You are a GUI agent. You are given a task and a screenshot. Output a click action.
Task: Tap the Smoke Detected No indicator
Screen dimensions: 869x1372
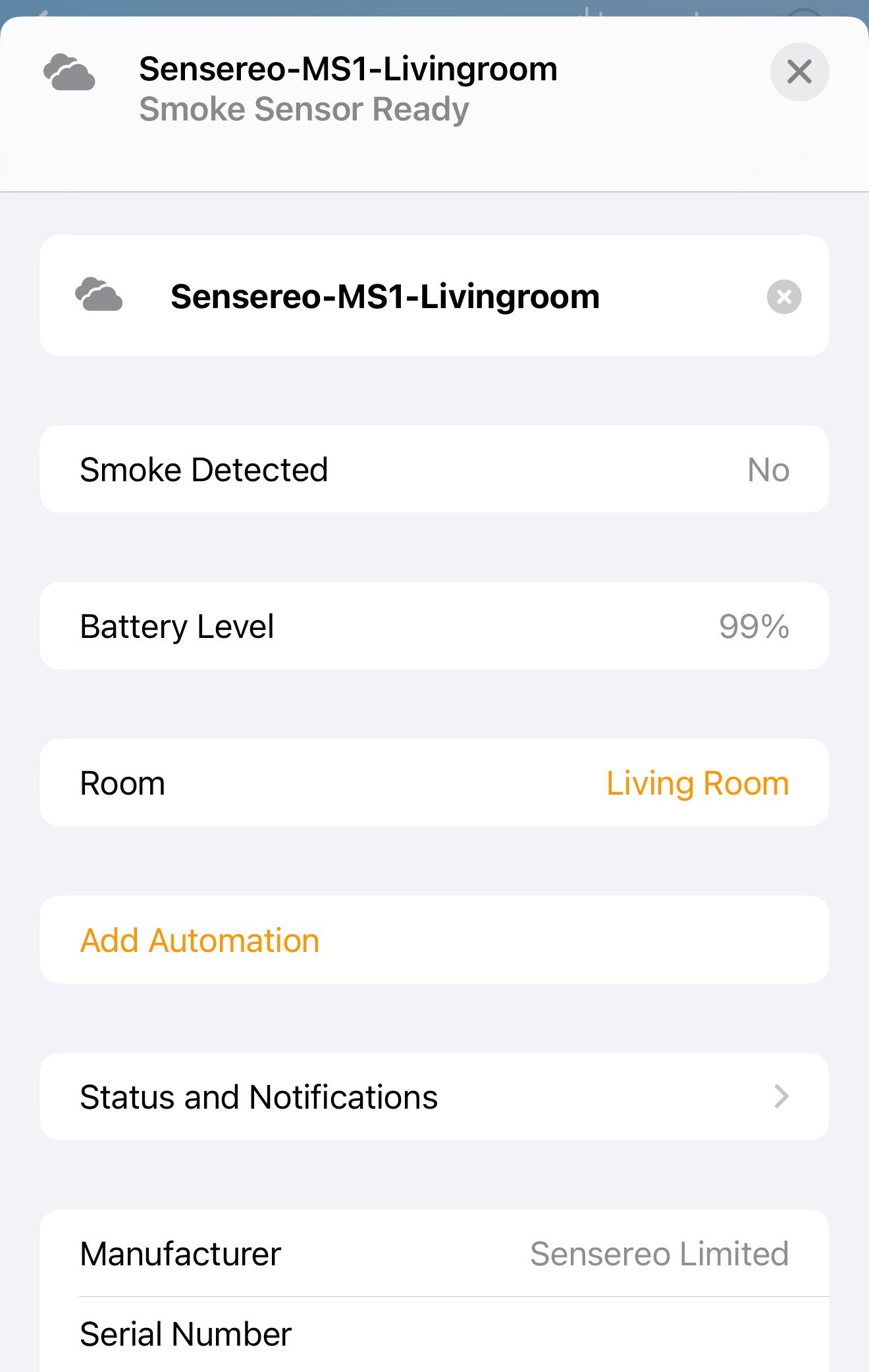[768, 469]
